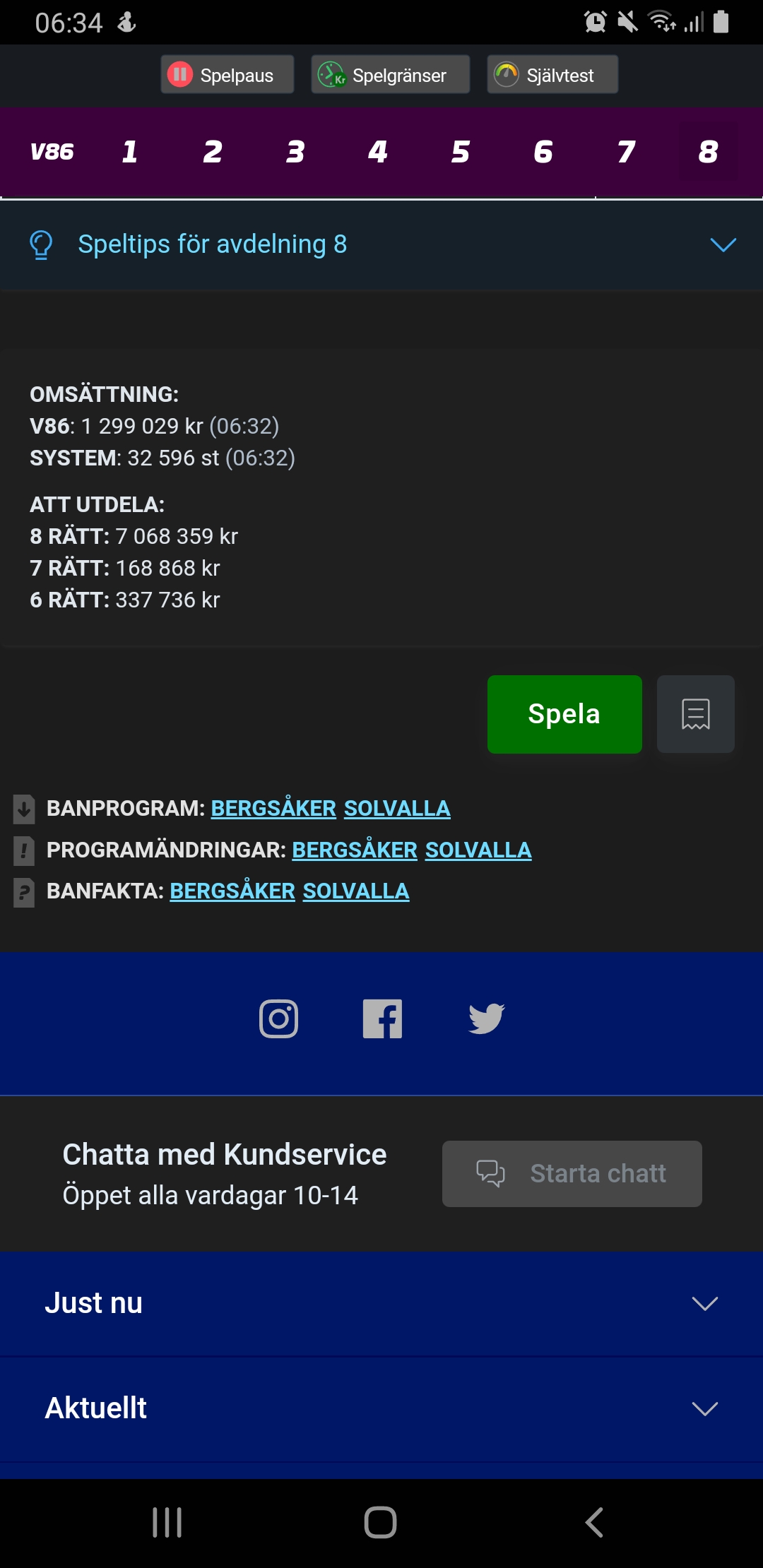
Task: Open Banprogram link for Bergsåker
Action: click(273, 808)
